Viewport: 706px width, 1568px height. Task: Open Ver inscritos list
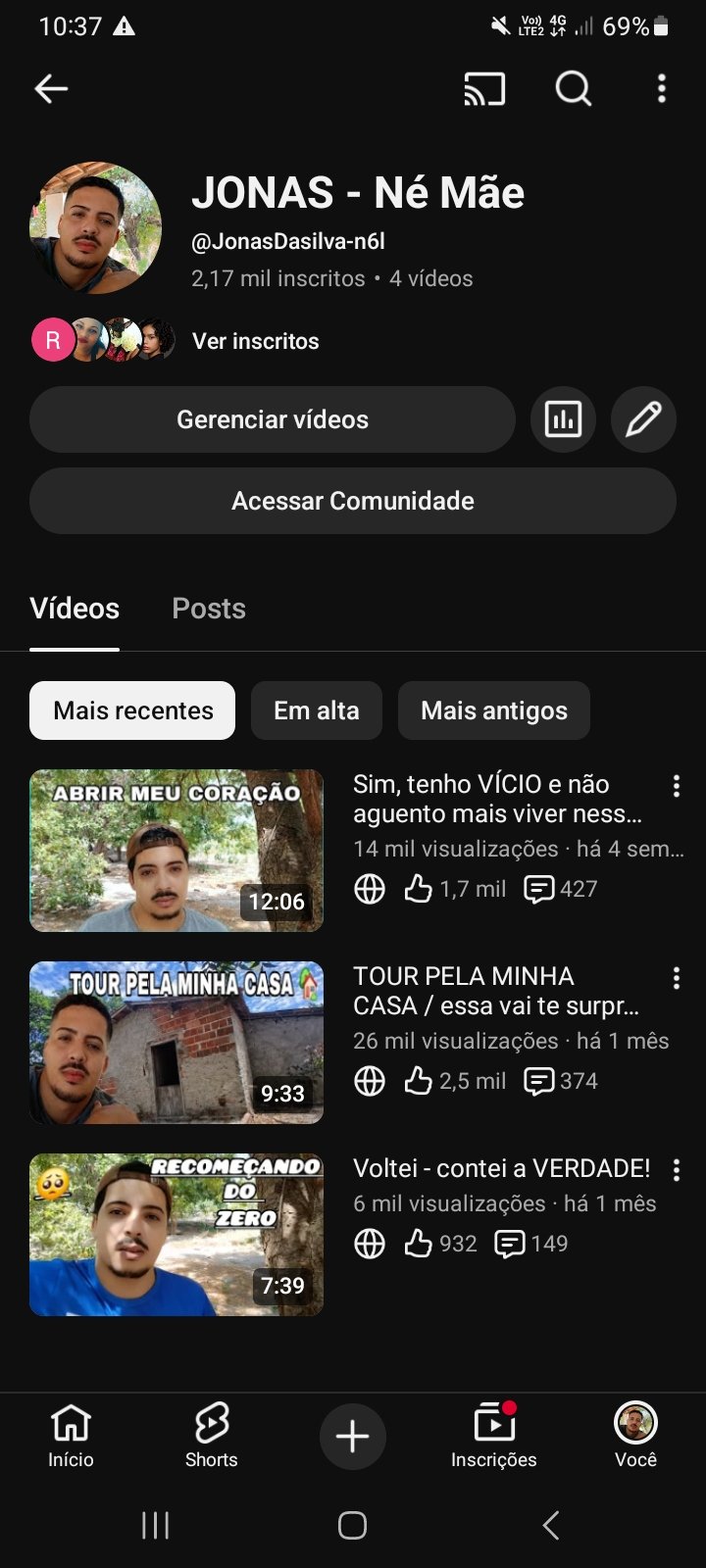256,341
